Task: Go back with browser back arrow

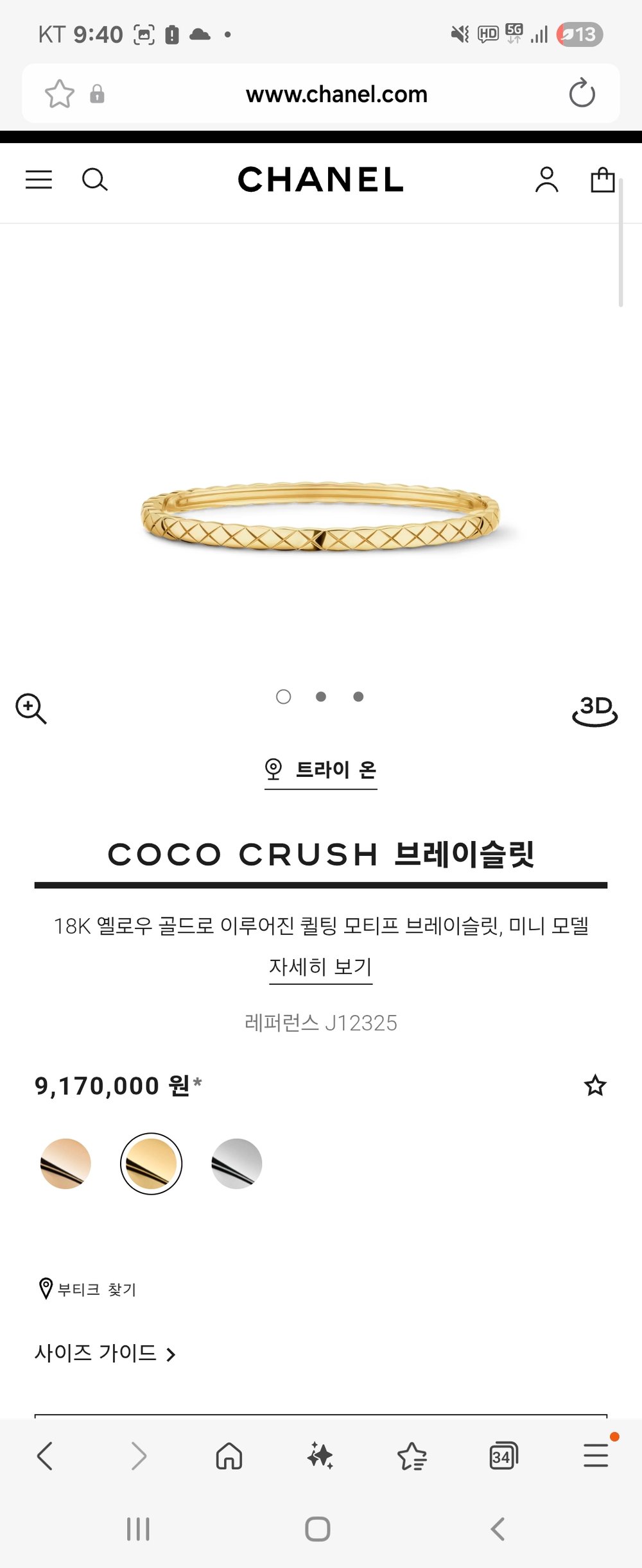Action: pos(45,1456)
